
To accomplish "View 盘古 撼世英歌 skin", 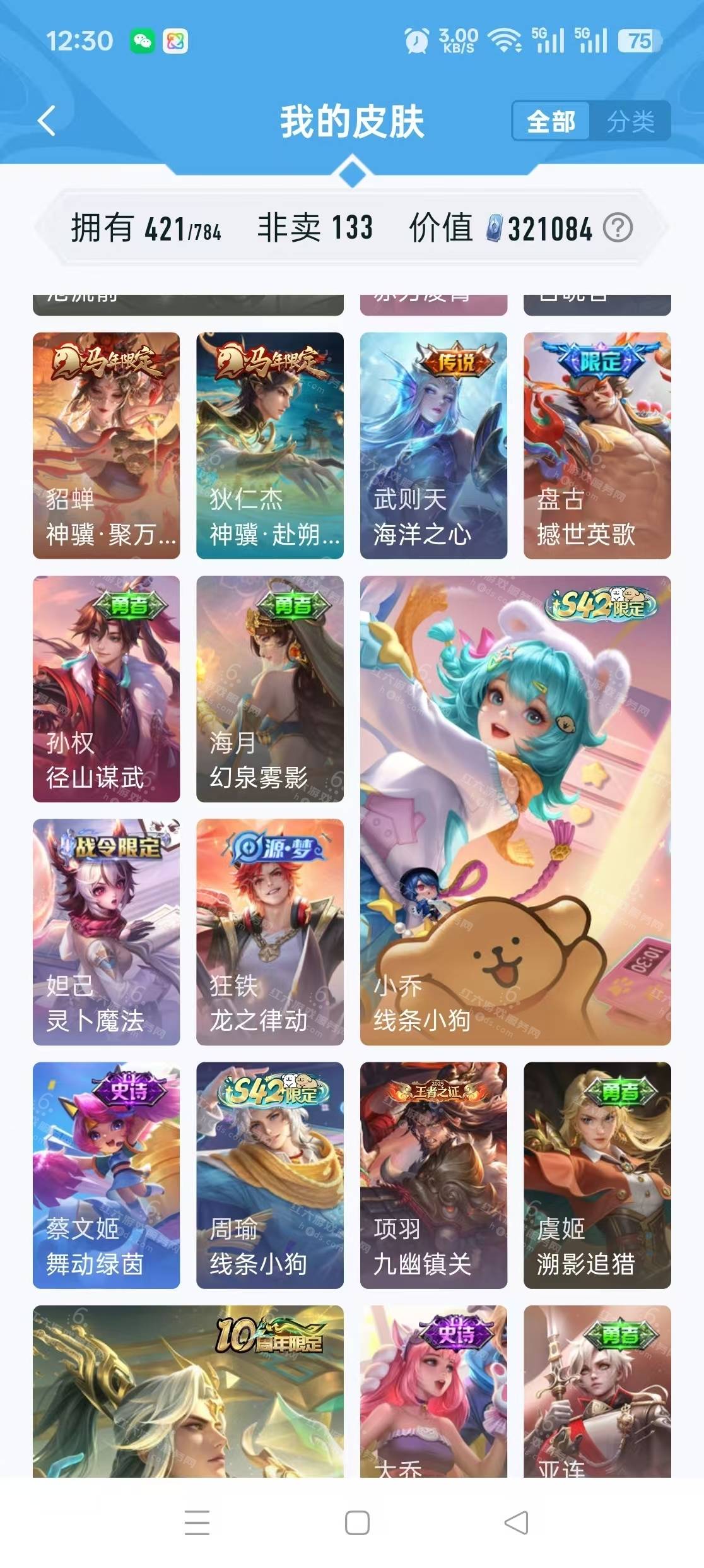I will tap(597, 445).
